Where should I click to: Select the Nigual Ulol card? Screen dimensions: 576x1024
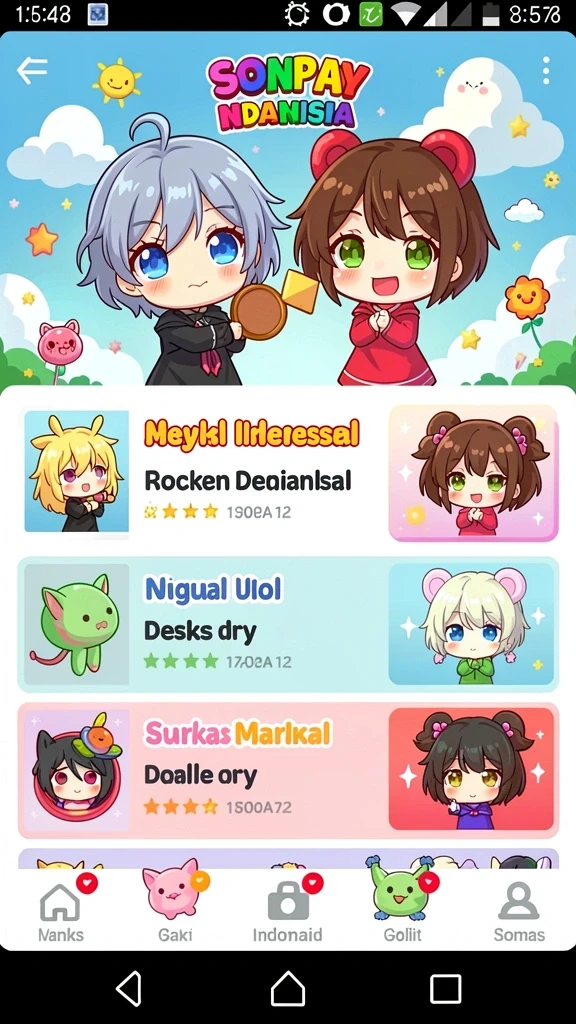click(x=288, y=624)
